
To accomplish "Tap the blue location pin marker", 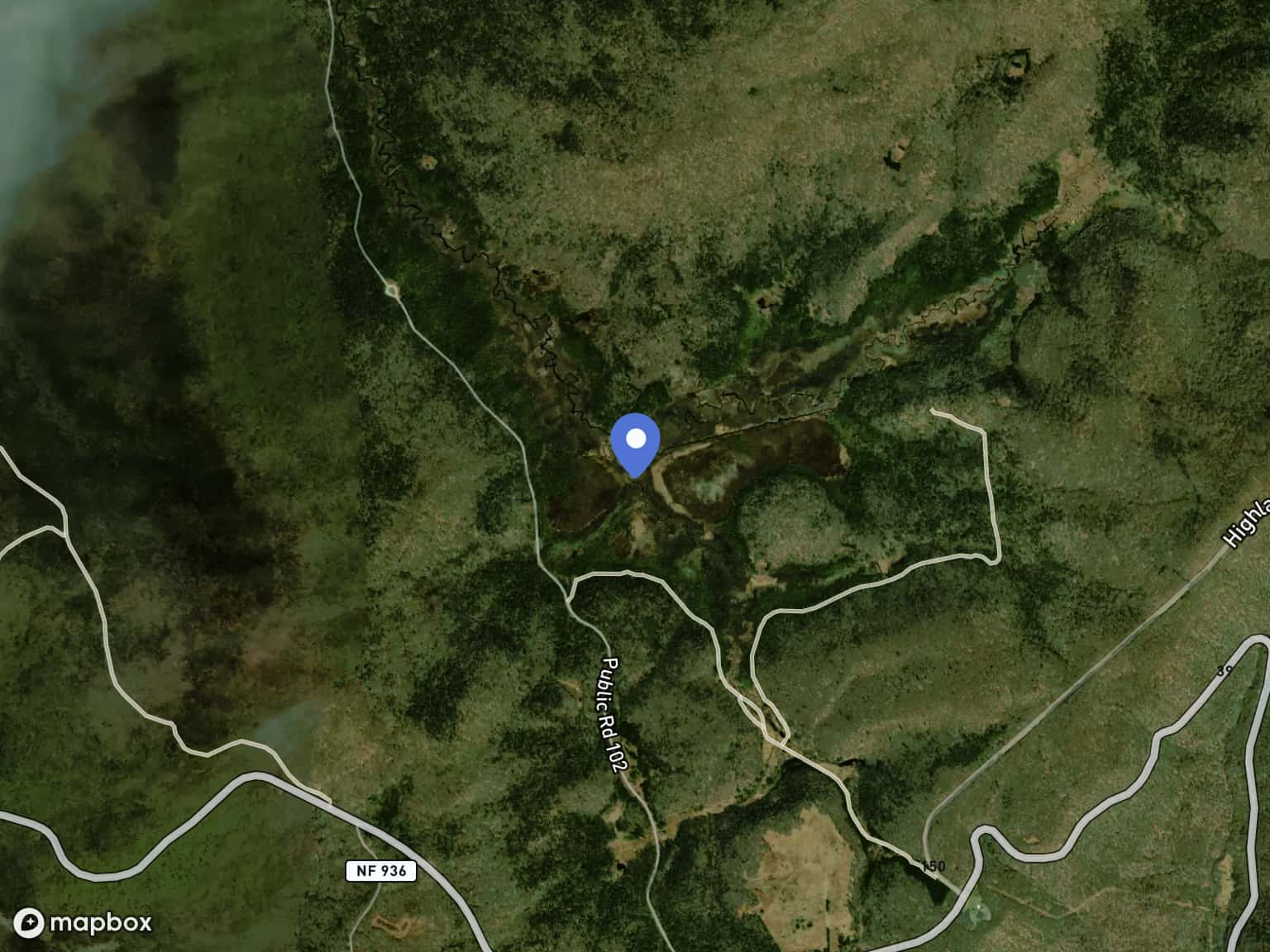I will coord(634,442).
